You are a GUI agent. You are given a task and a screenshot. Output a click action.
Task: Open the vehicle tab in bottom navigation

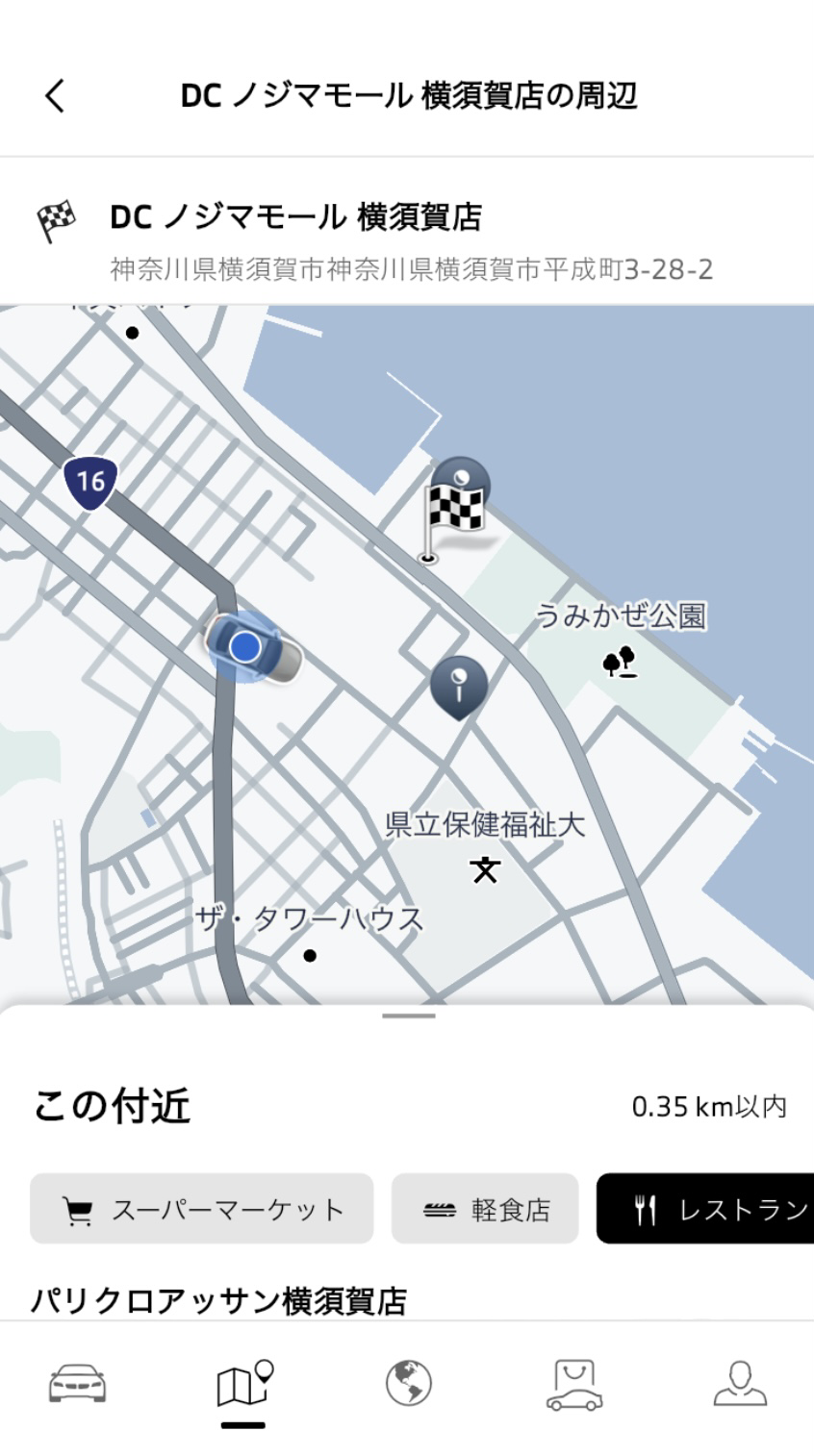pyautogui.click(x=78, y=1385)
